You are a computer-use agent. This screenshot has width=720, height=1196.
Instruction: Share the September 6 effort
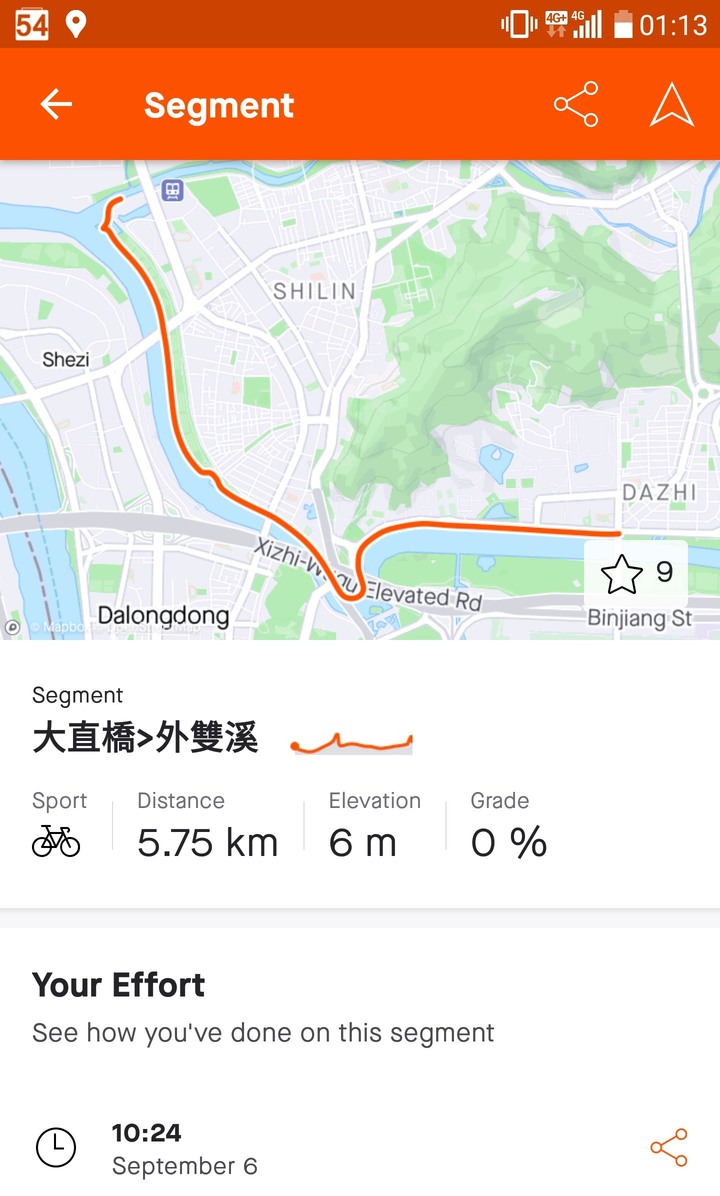coord(668,1147)
